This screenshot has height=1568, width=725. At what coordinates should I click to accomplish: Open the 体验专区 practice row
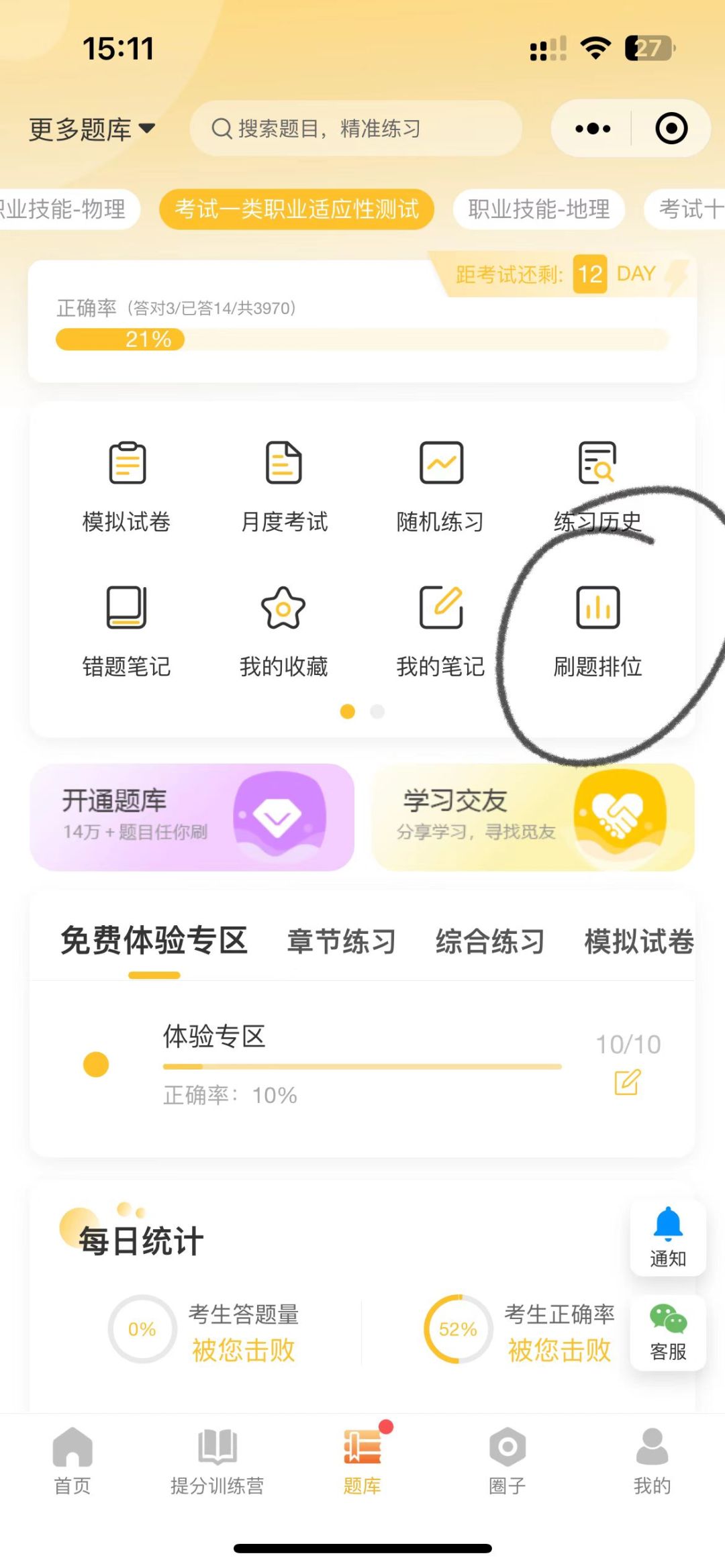362,1065
